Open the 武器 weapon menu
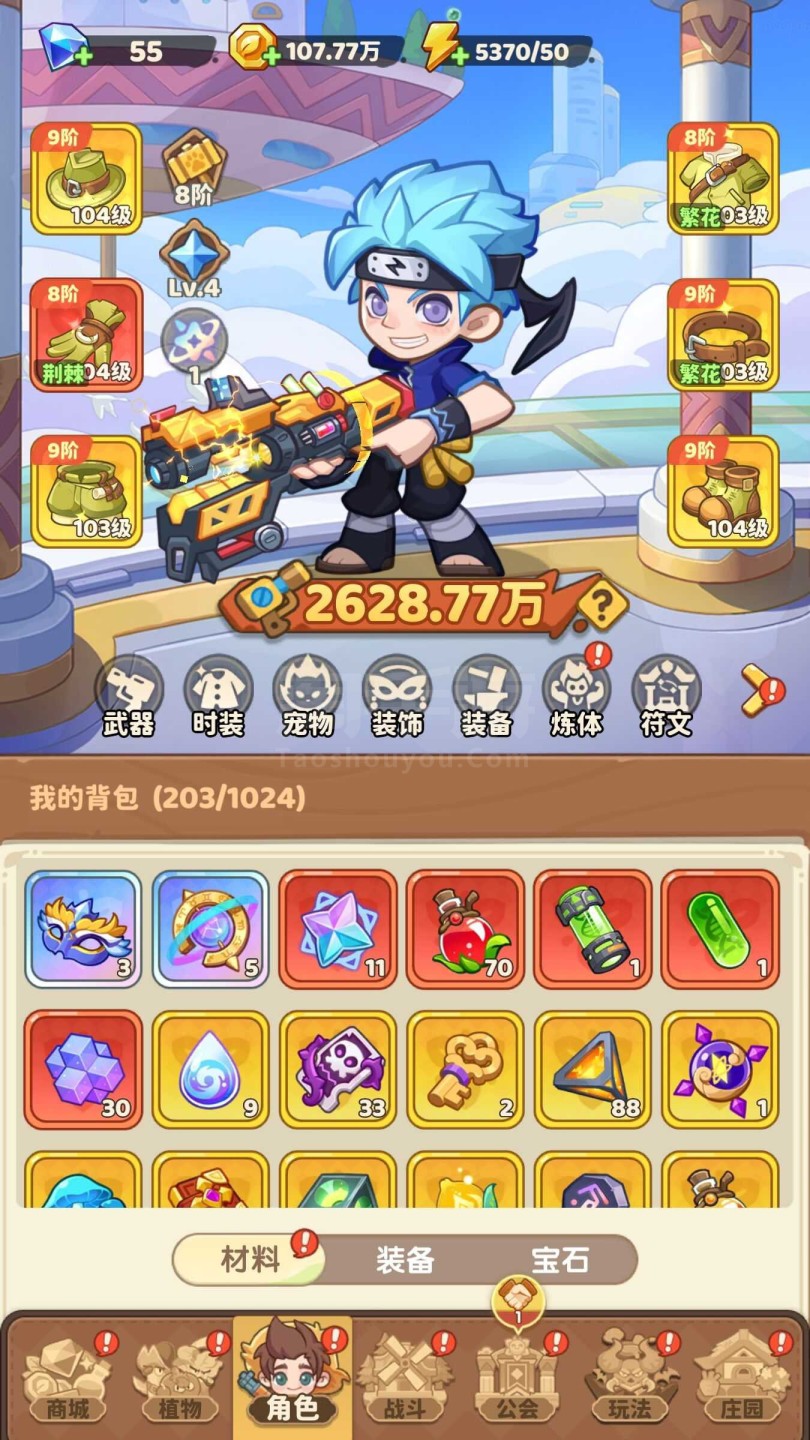810x1440 pixels. (x=129, y=696)
